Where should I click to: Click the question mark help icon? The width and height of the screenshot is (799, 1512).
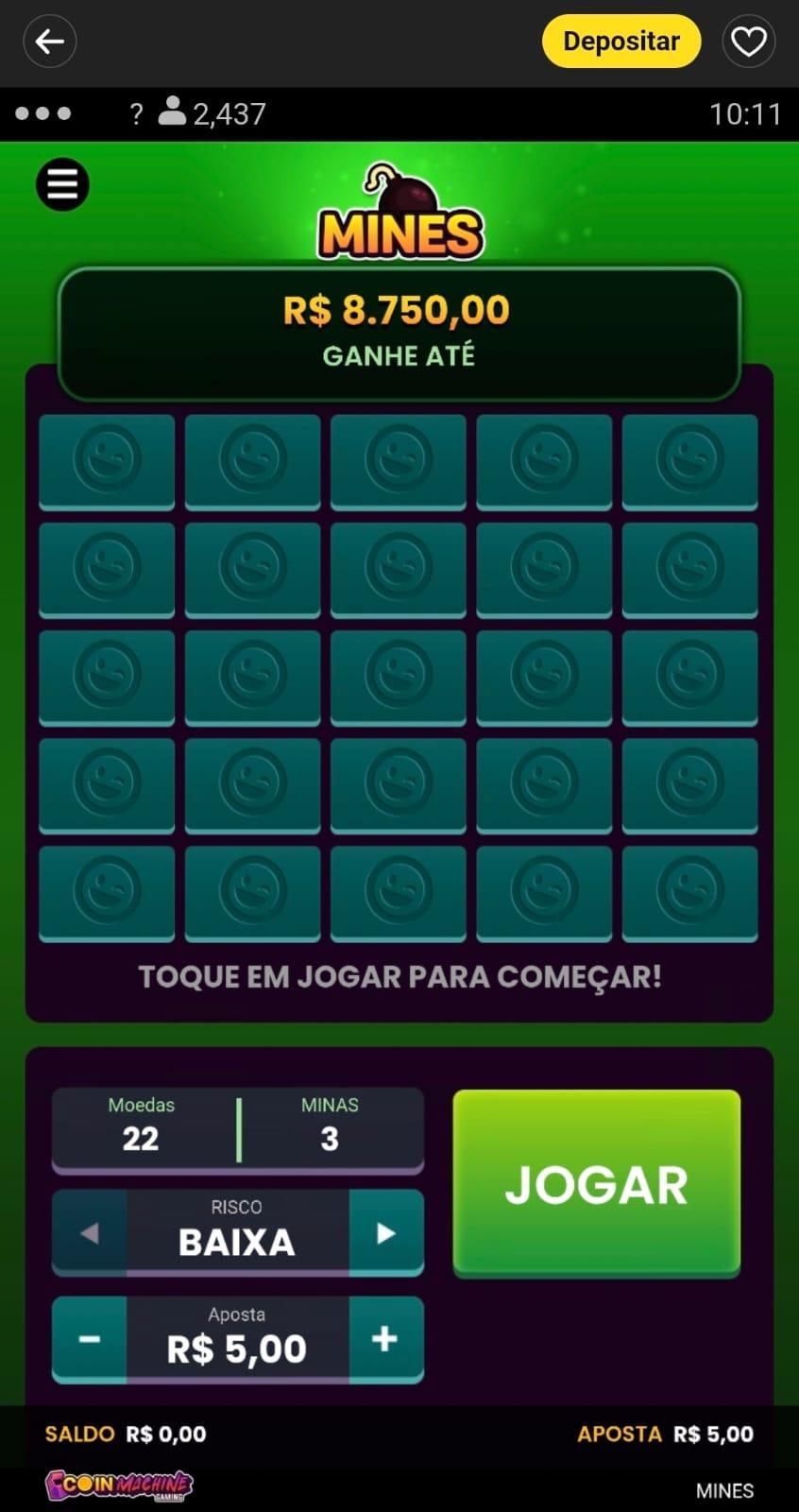tap(136, 113)
